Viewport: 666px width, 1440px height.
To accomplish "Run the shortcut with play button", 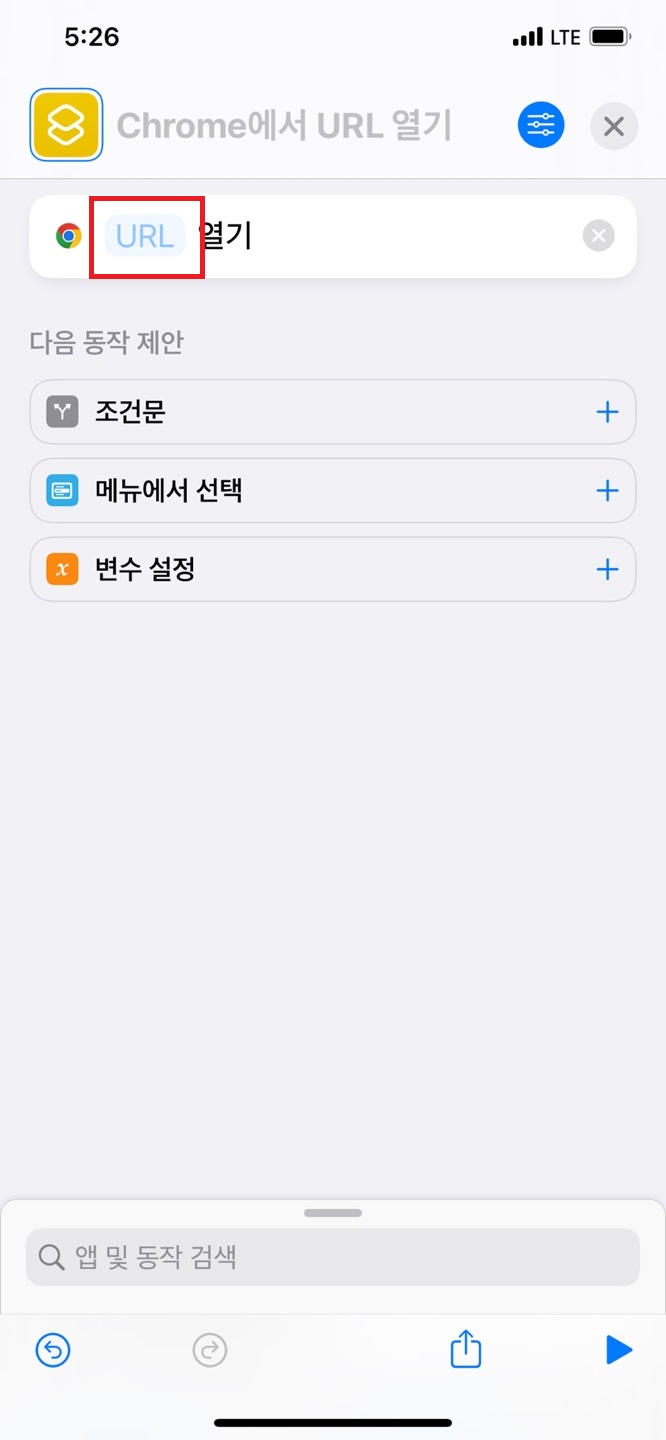I will point(619,1351).
